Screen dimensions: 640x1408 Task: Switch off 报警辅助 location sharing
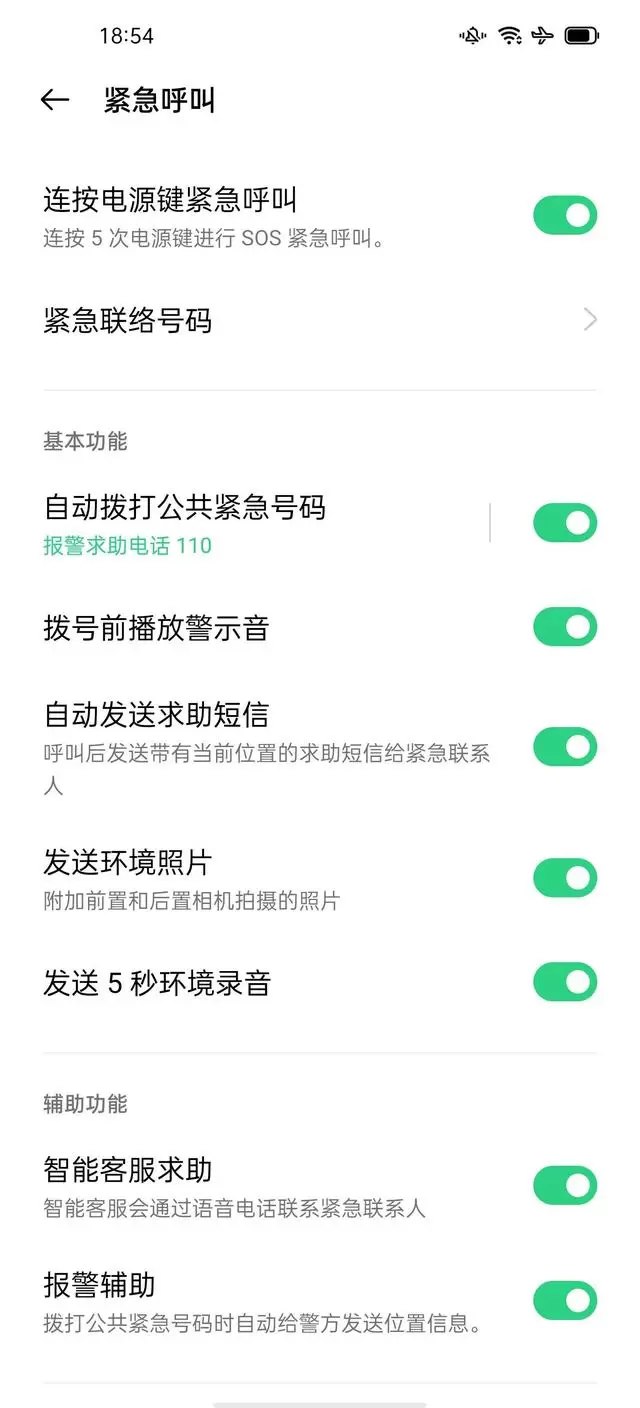[565, 1301]
